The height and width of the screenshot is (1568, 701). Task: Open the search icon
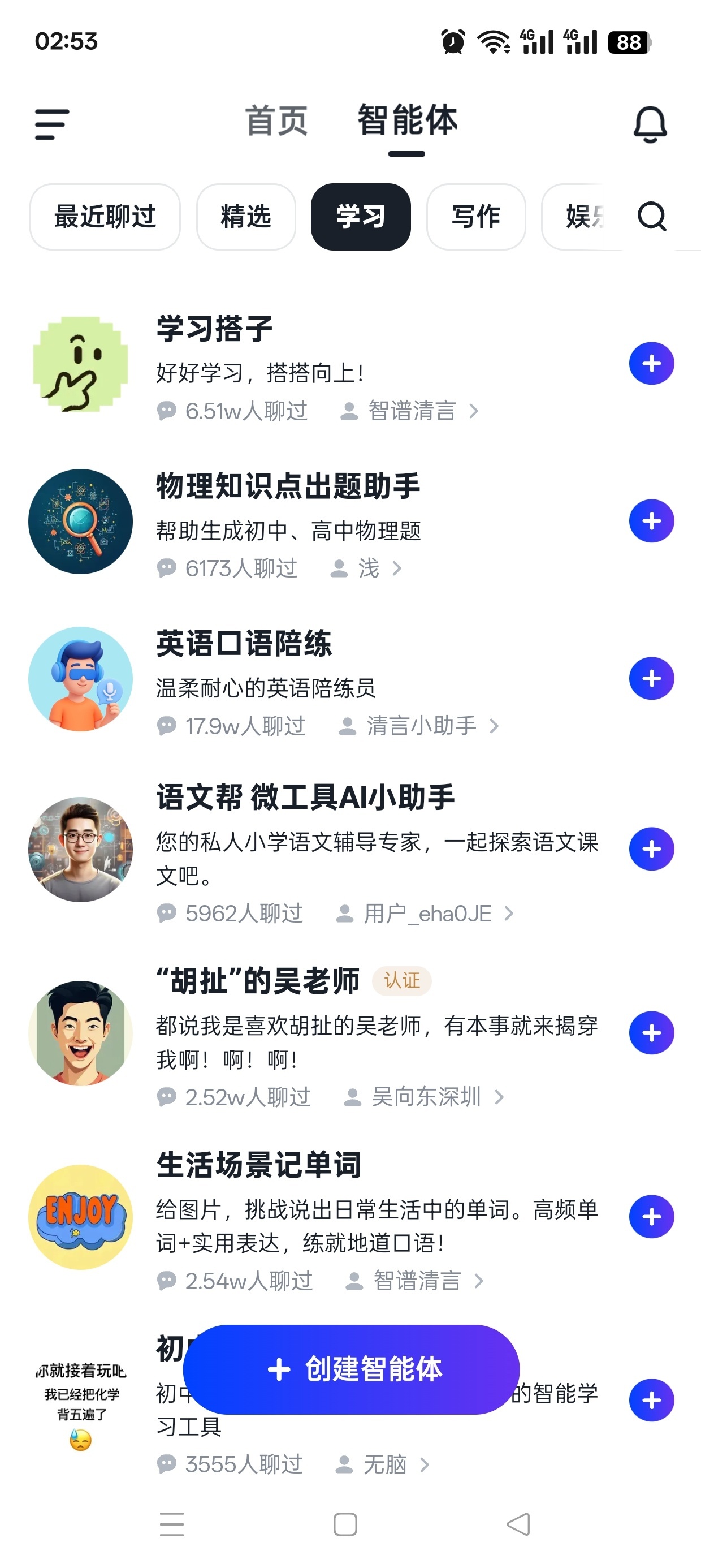click(x=652, y=217)
